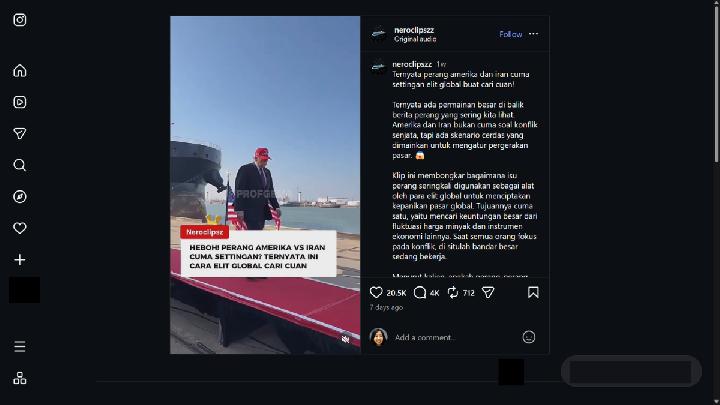Open the More hamburger menu
Viewport: 720px width, 405px height.
(20, 347)
